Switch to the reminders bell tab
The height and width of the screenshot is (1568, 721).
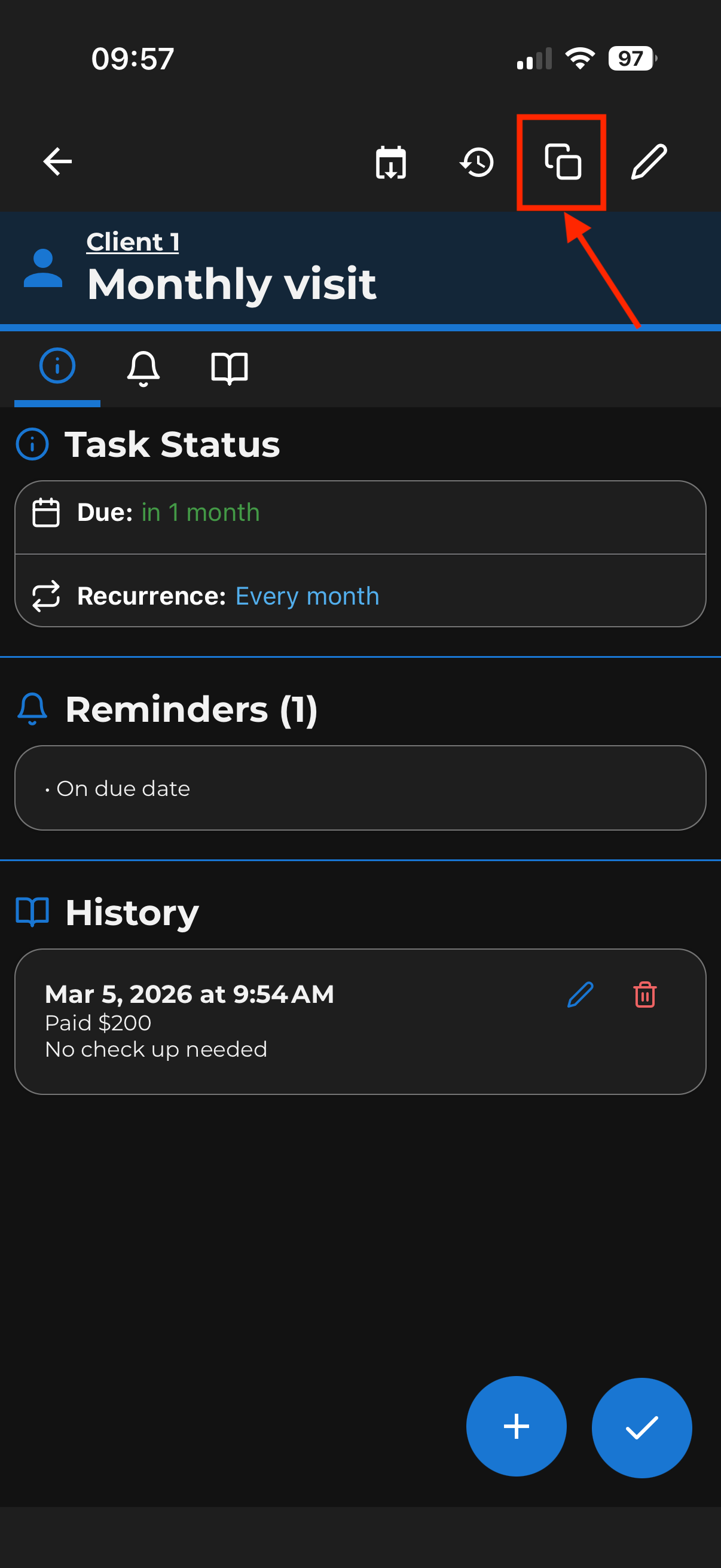point(142,367)
